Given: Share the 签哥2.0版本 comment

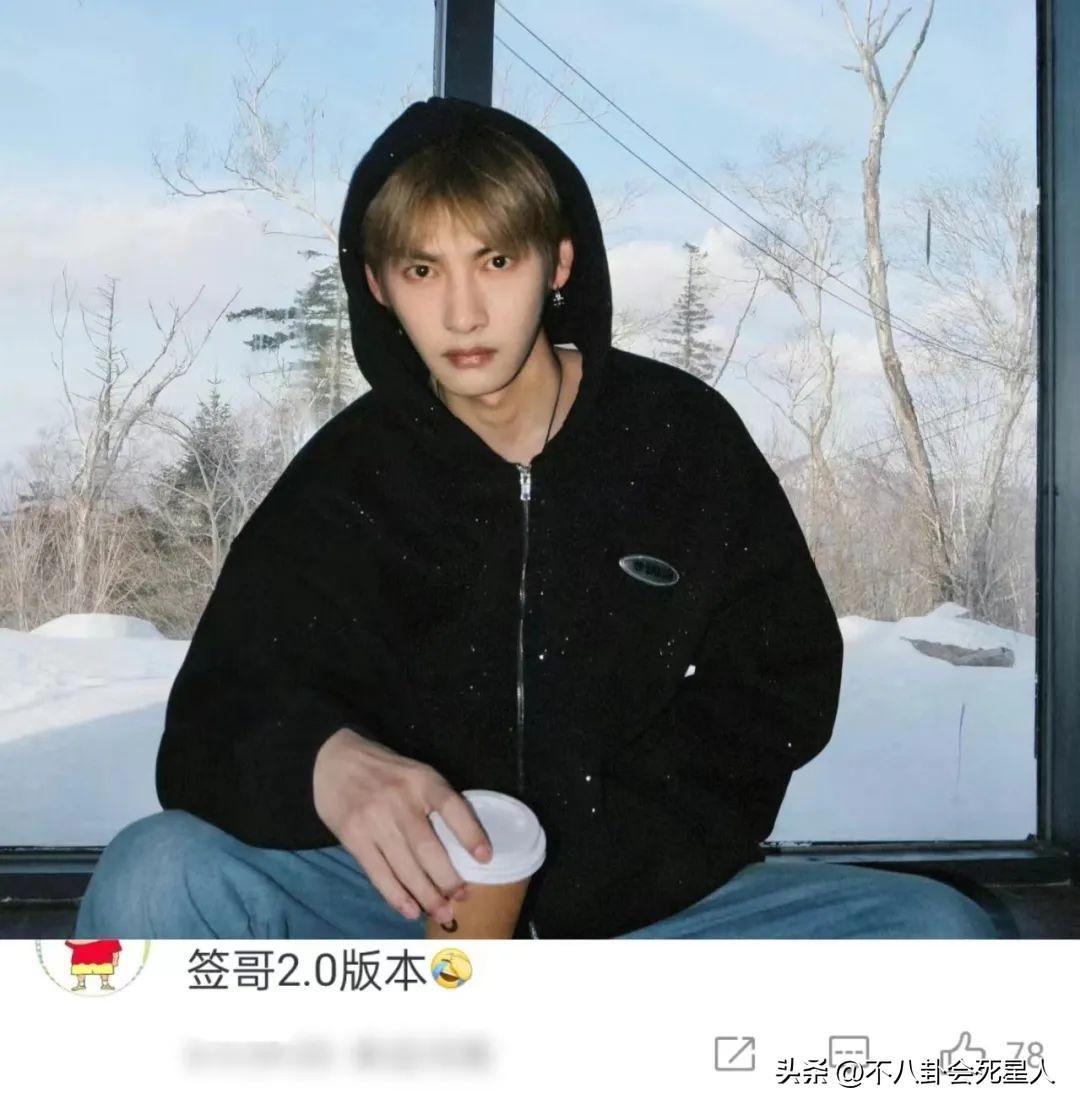Looking at the screenshot, I should pyautogui.click(x=734, y=1053).
